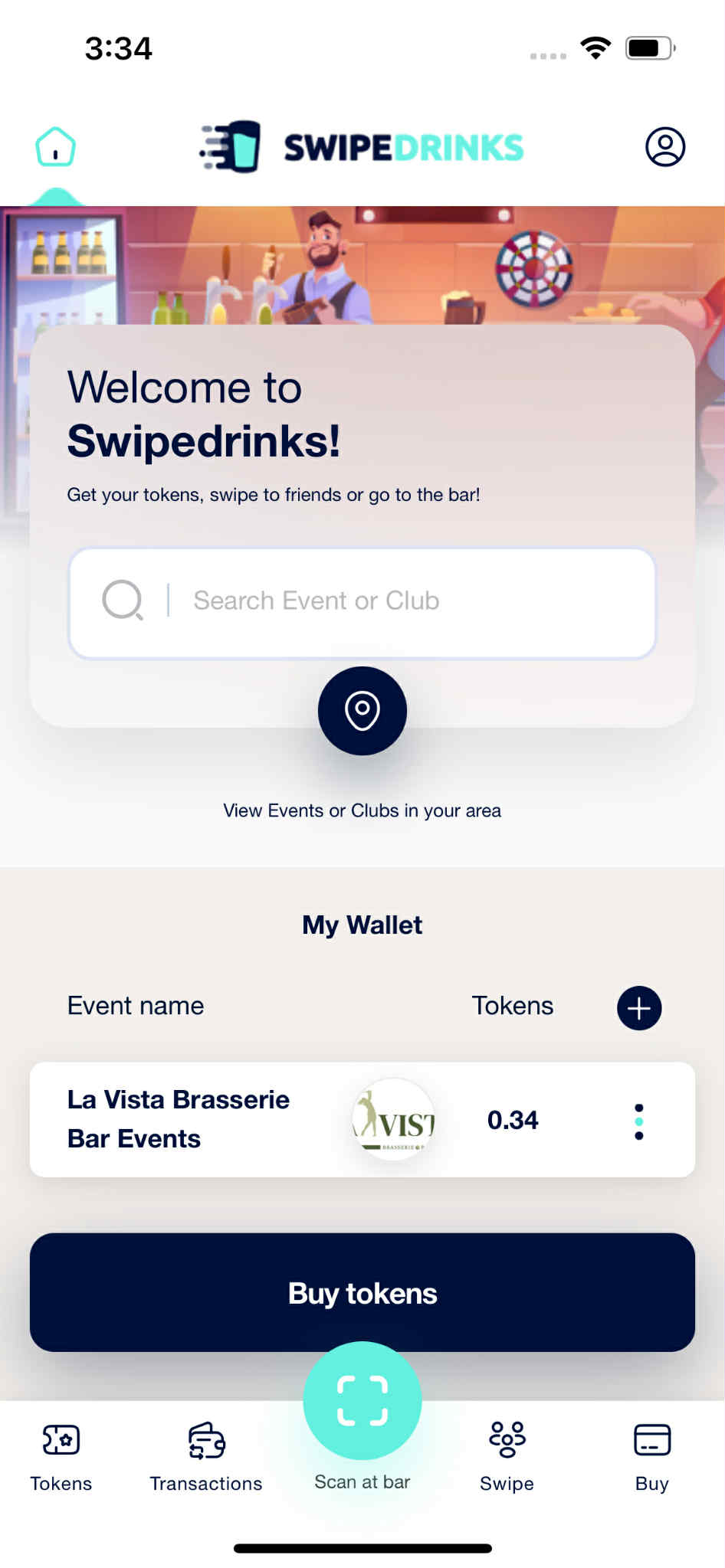
Task: Tap the Buy tokens button
Action: [362, 1293]
